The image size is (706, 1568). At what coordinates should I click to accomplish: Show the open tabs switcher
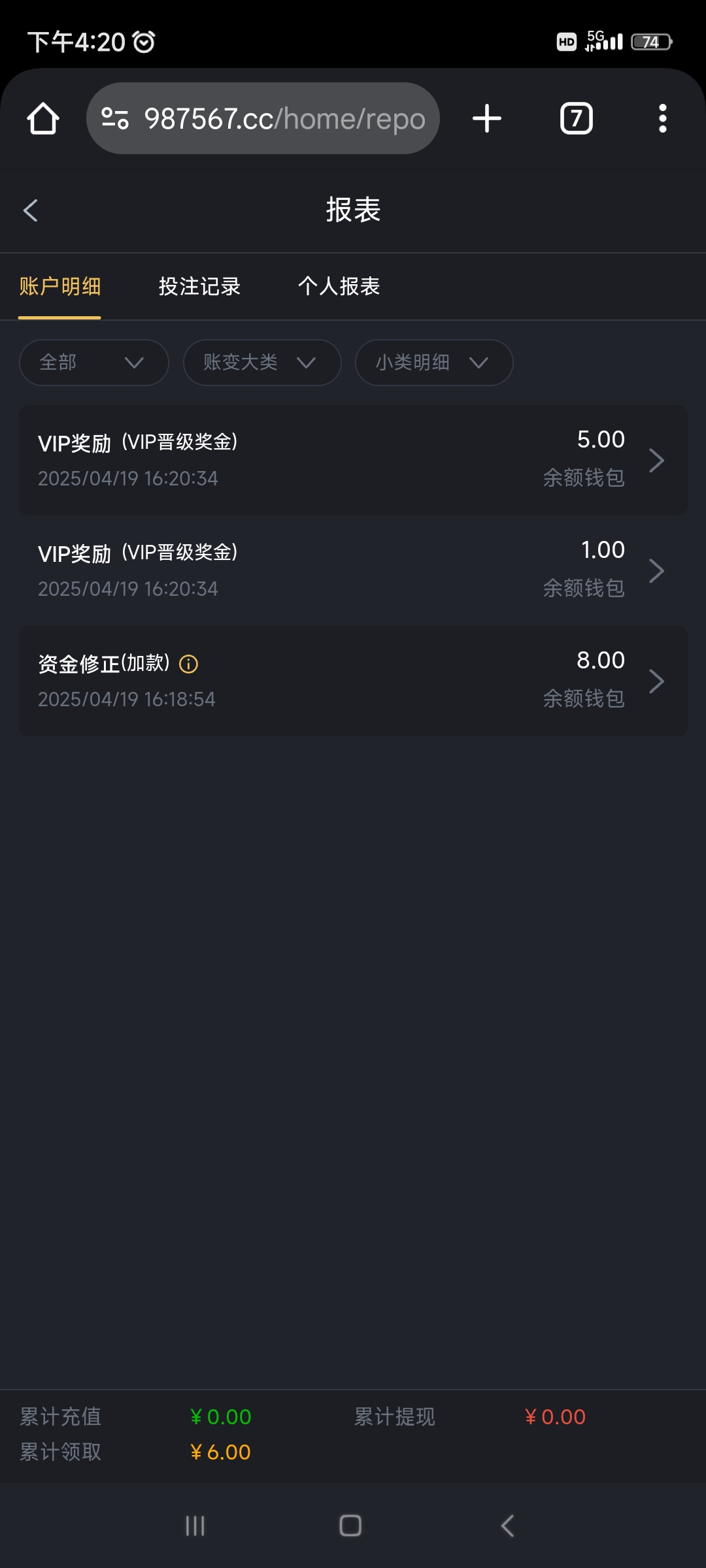(x=577, y=118)
